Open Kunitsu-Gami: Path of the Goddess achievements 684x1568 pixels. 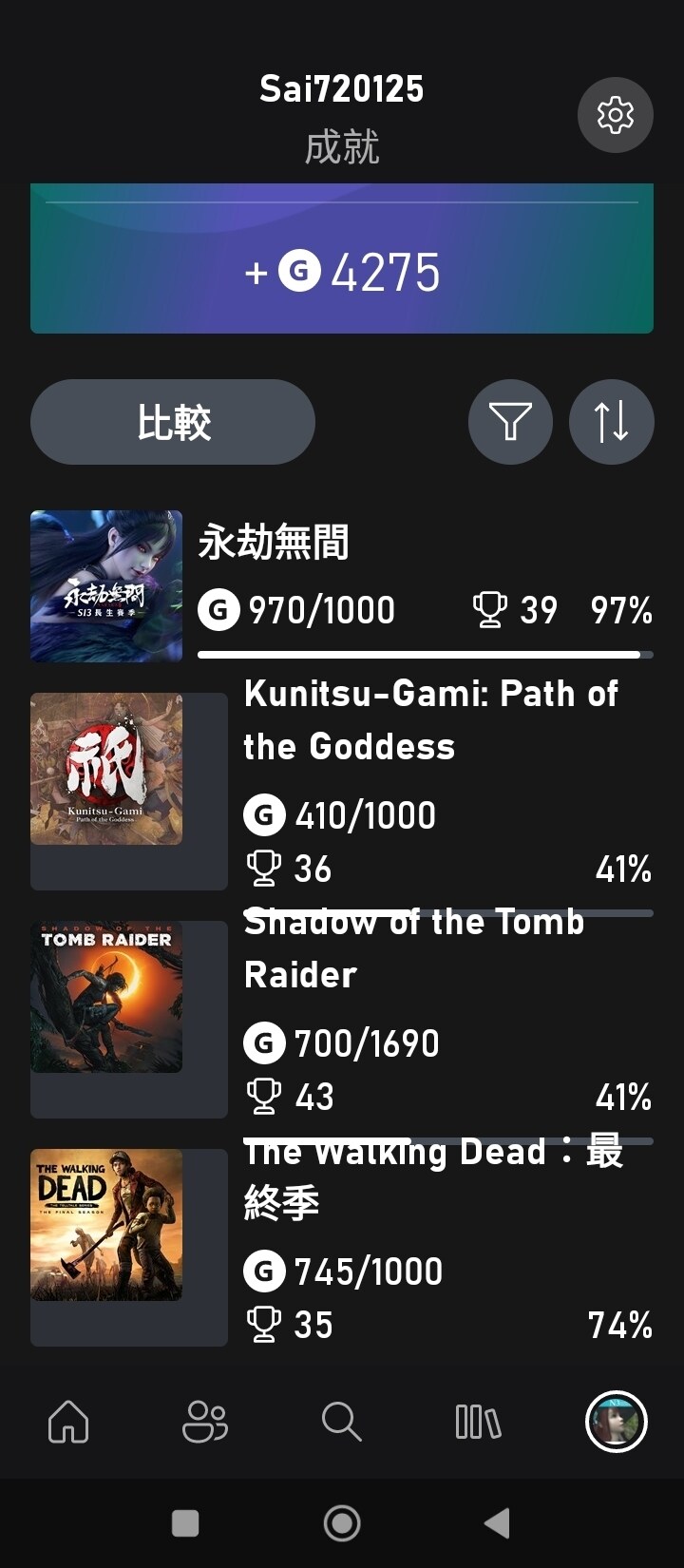342,791
